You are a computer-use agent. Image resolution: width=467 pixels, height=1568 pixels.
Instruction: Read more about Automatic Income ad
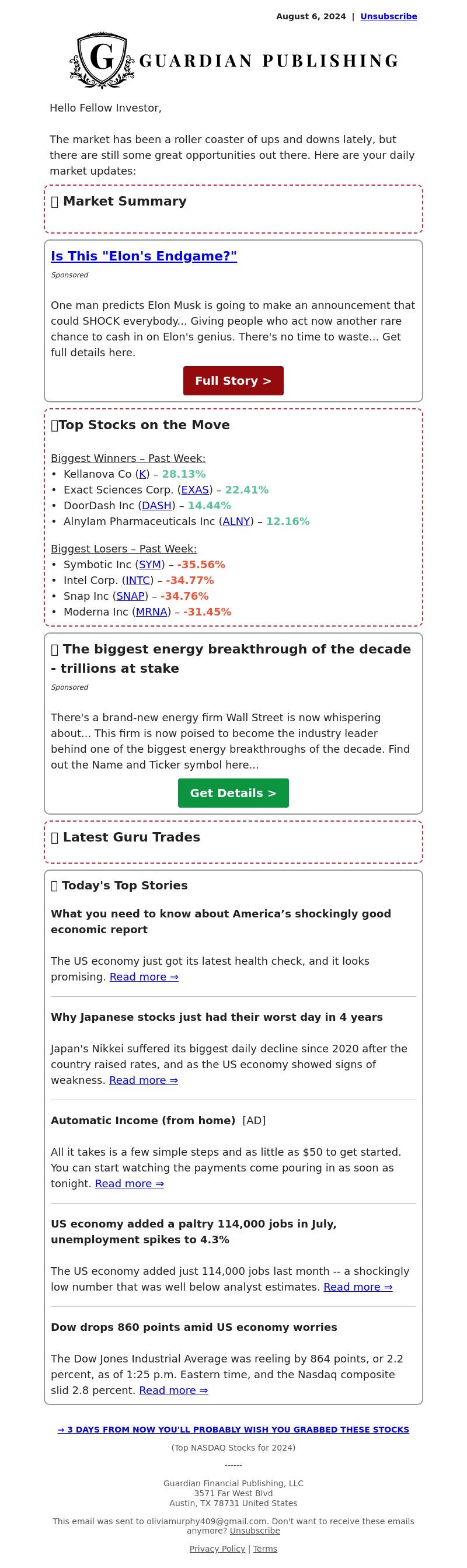pos(129,1184)
